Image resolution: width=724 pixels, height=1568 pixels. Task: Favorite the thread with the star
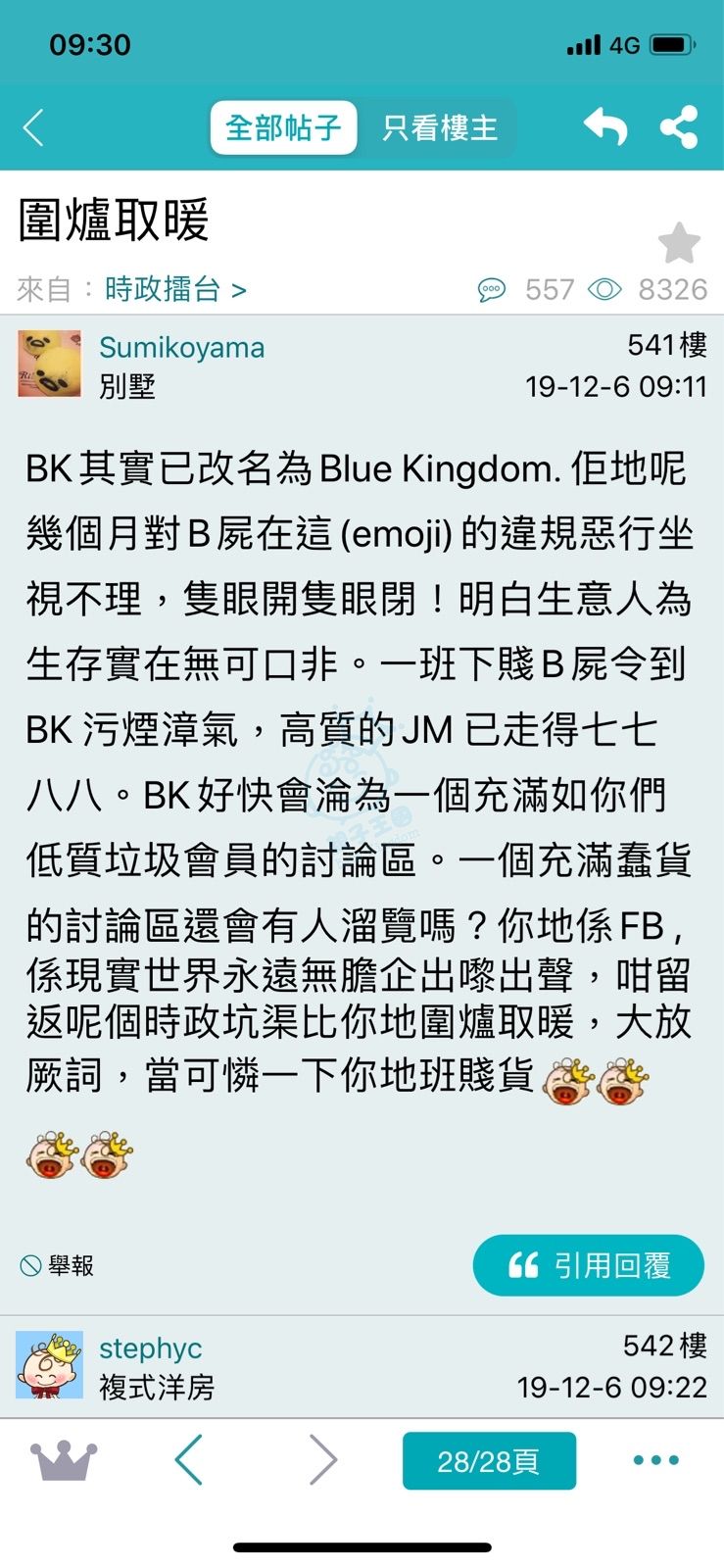click(x=678, y=243)
